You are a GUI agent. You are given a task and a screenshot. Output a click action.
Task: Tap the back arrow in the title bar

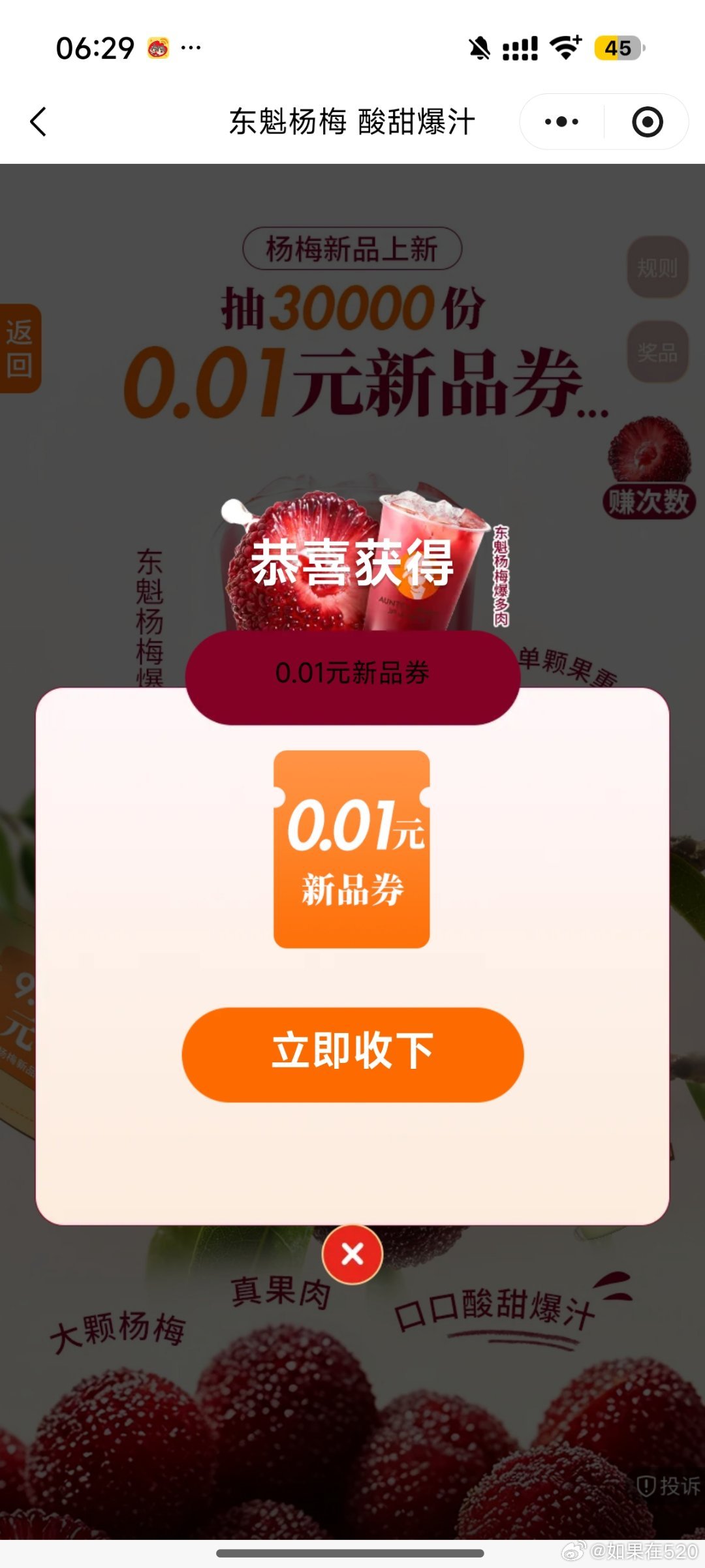tap(39, 122)
